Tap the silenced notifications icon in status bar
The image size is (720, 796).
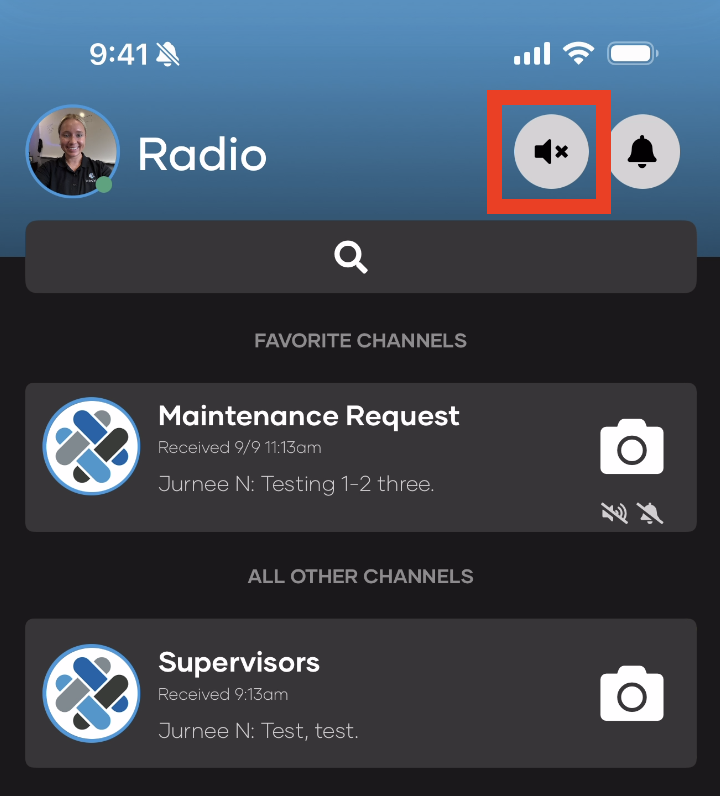click(x=166, y=54)
